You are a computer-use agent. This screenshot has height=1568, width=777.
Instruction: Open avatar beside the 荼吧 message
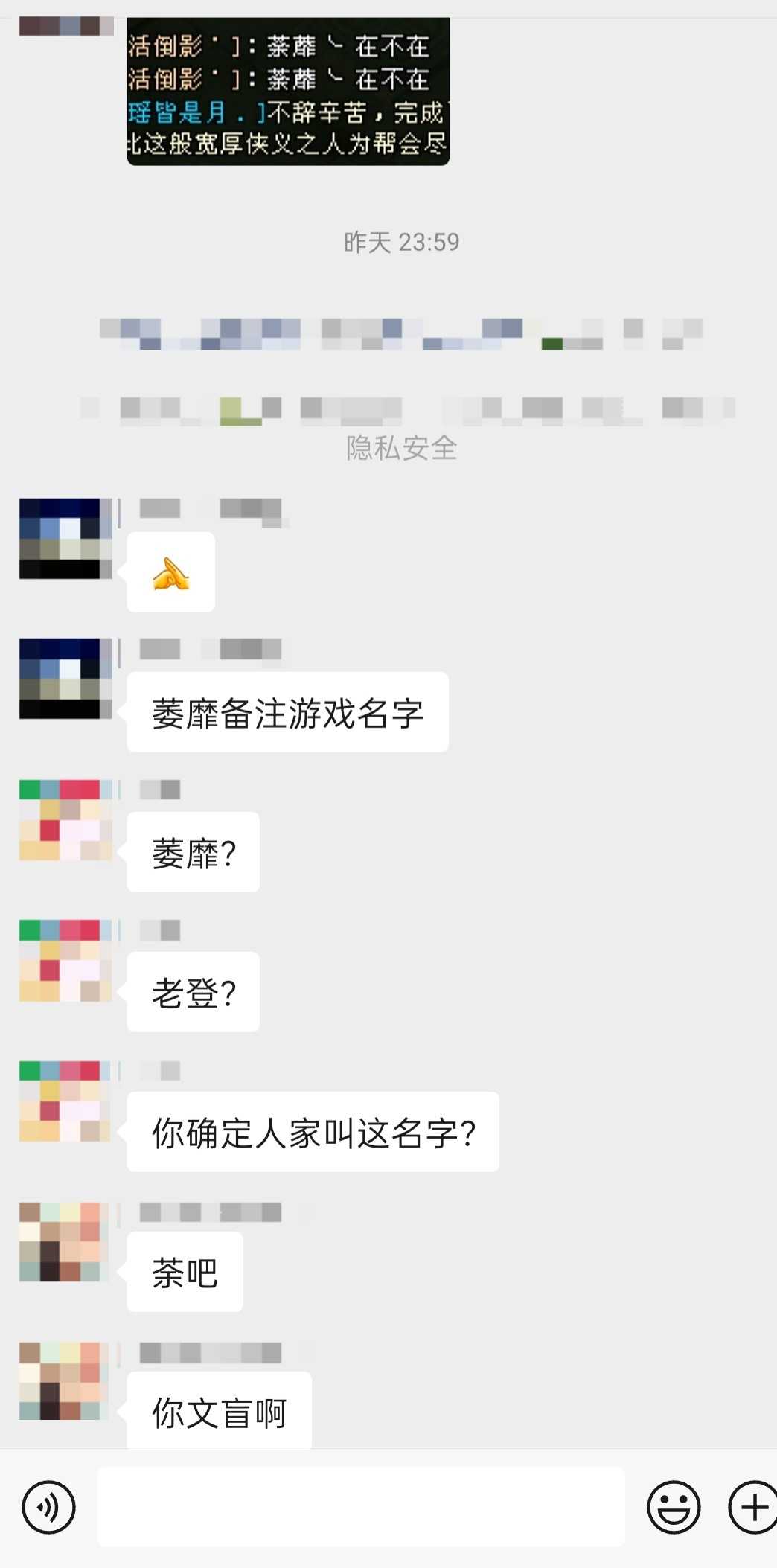tap(65, 1241)
